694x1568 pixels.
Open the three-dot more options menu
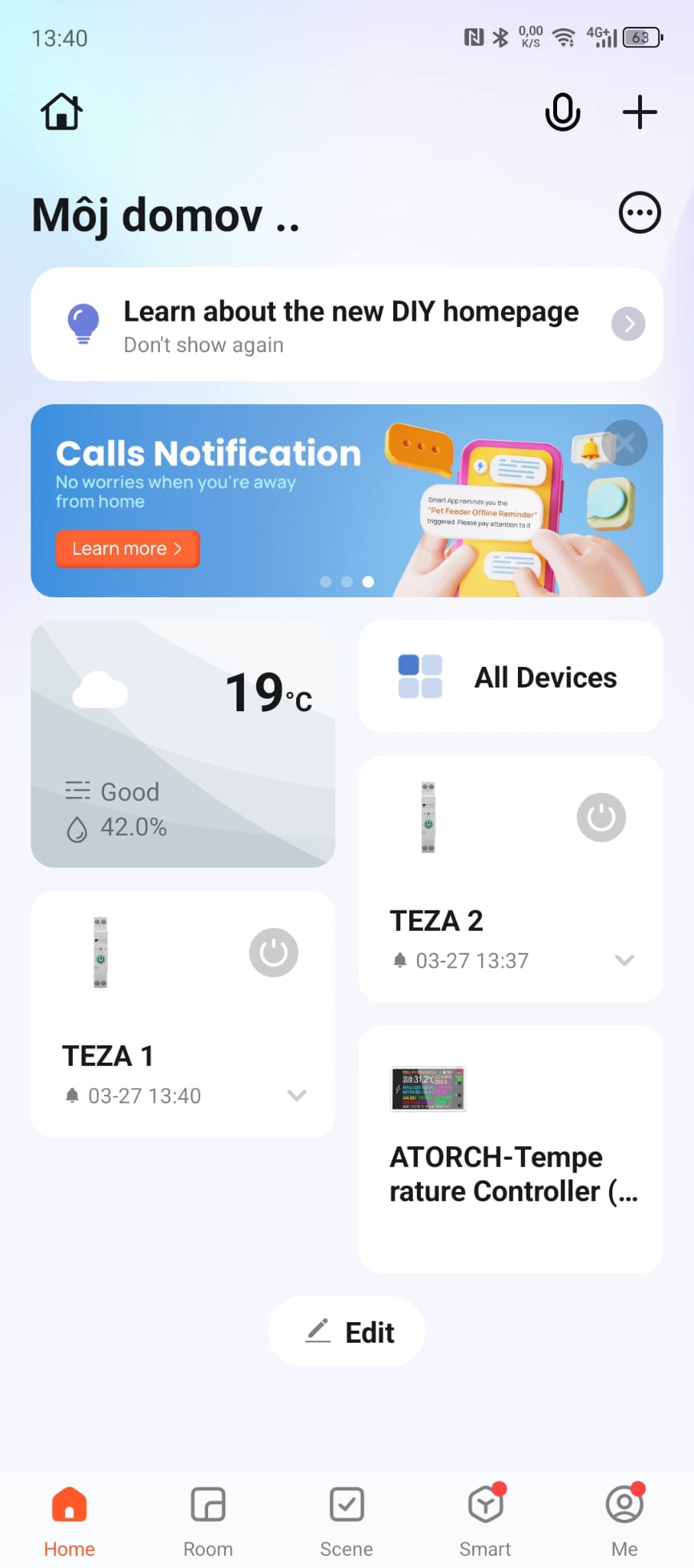[x=639, y=212]
